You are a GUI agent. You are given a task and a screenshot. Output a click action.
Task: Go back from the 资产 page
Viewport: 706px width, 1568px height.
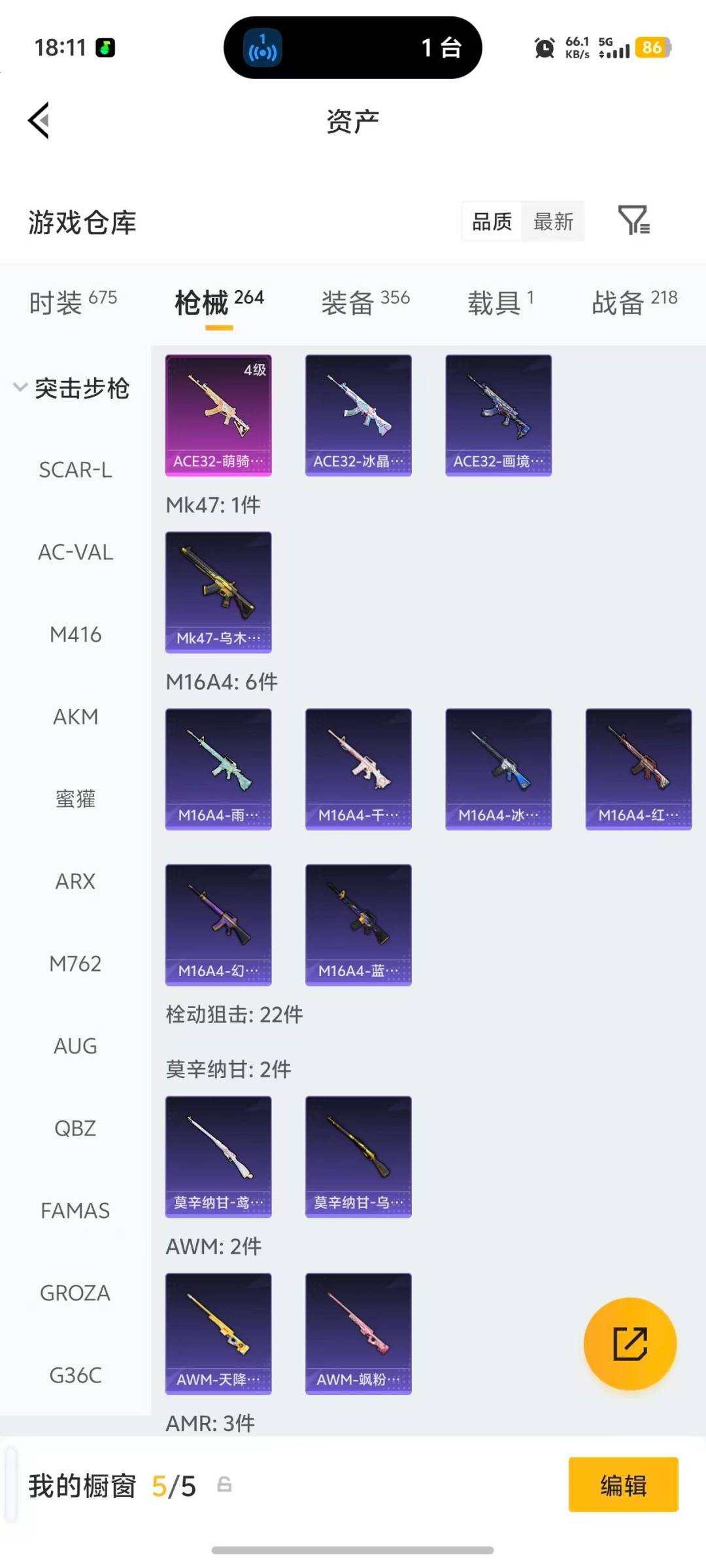click(x=39, y=121)
